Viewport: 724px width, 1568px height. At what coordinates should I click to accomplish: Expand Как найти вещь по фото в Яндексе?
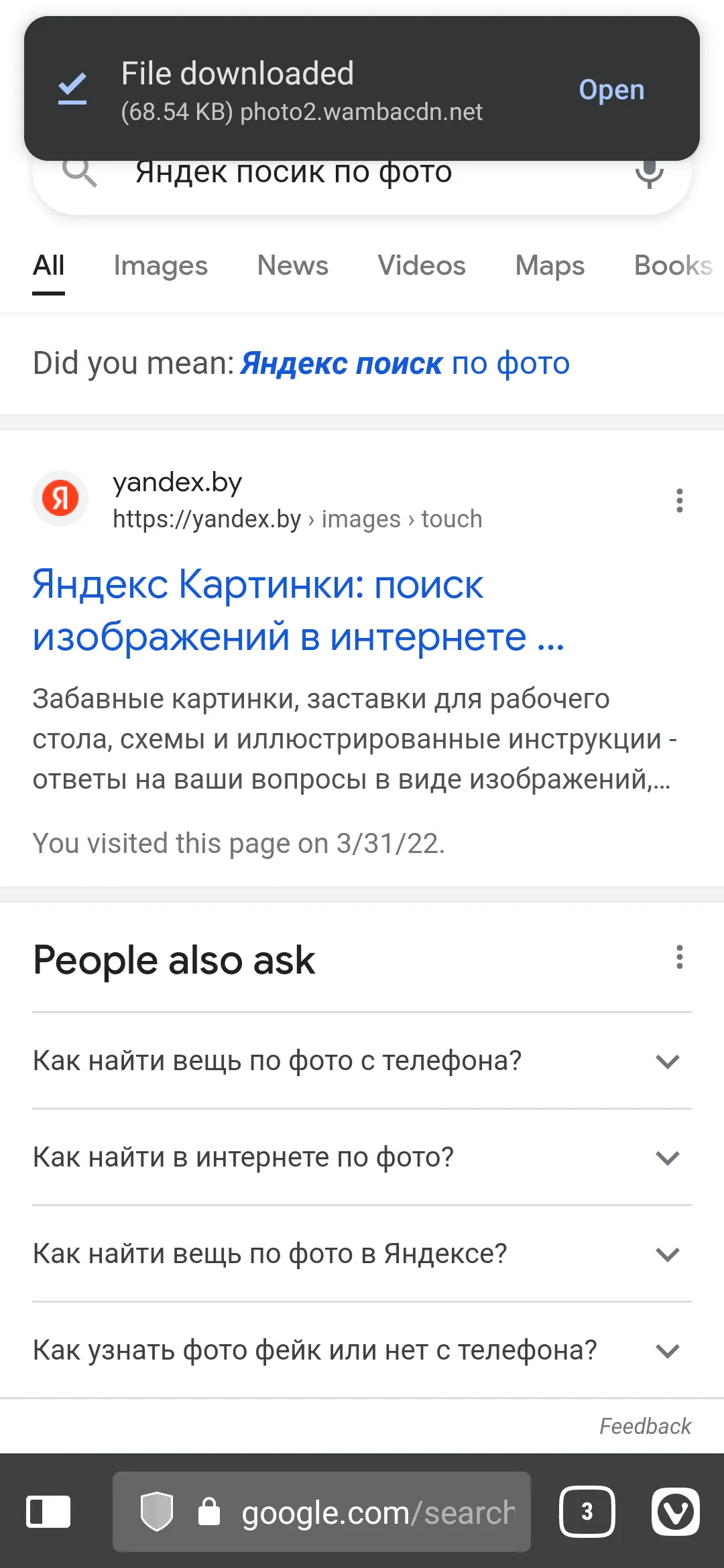pos(362,1254)
